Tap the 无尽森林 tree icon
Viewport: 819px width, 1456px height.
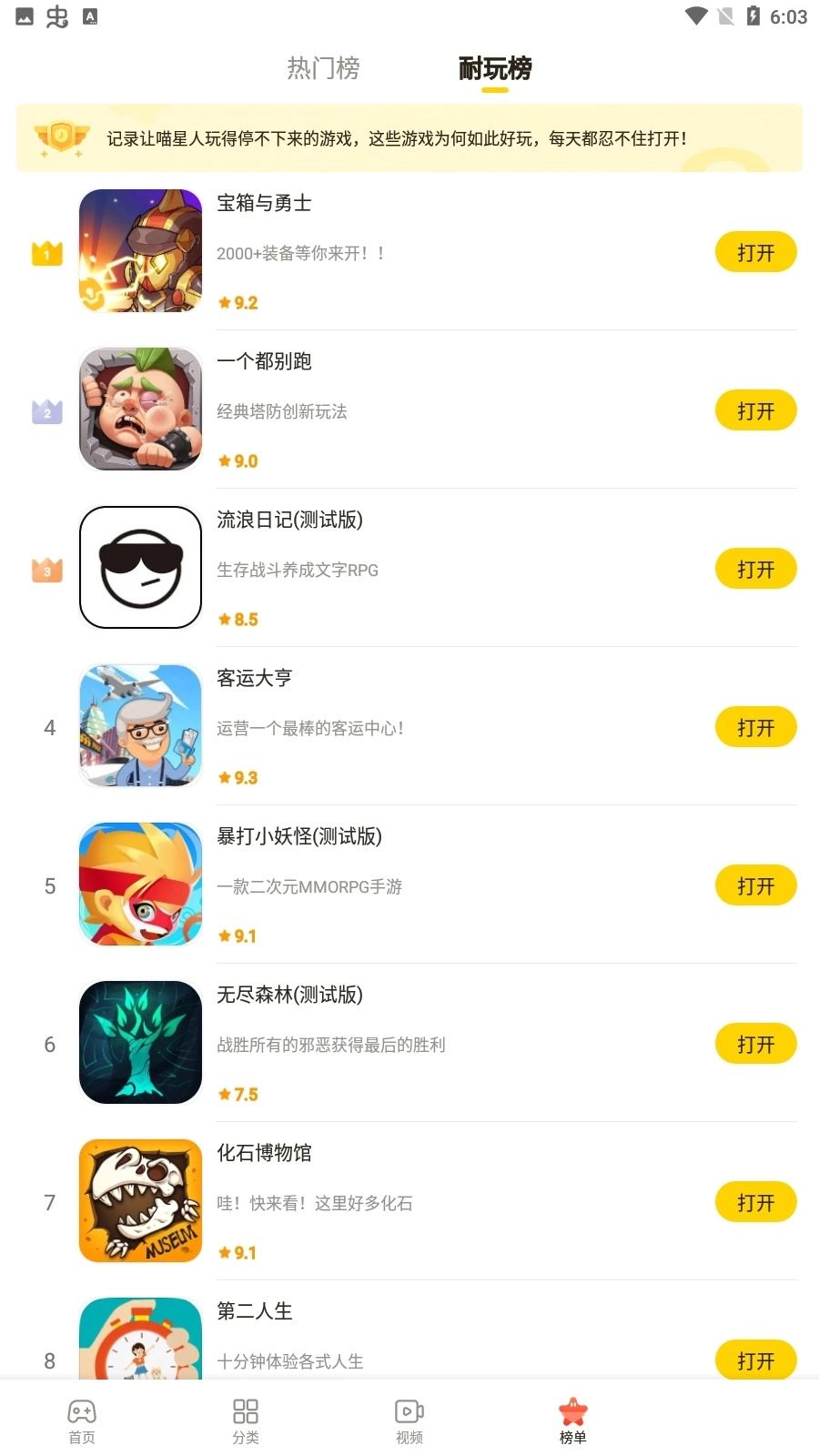(x=140, y=1043)
